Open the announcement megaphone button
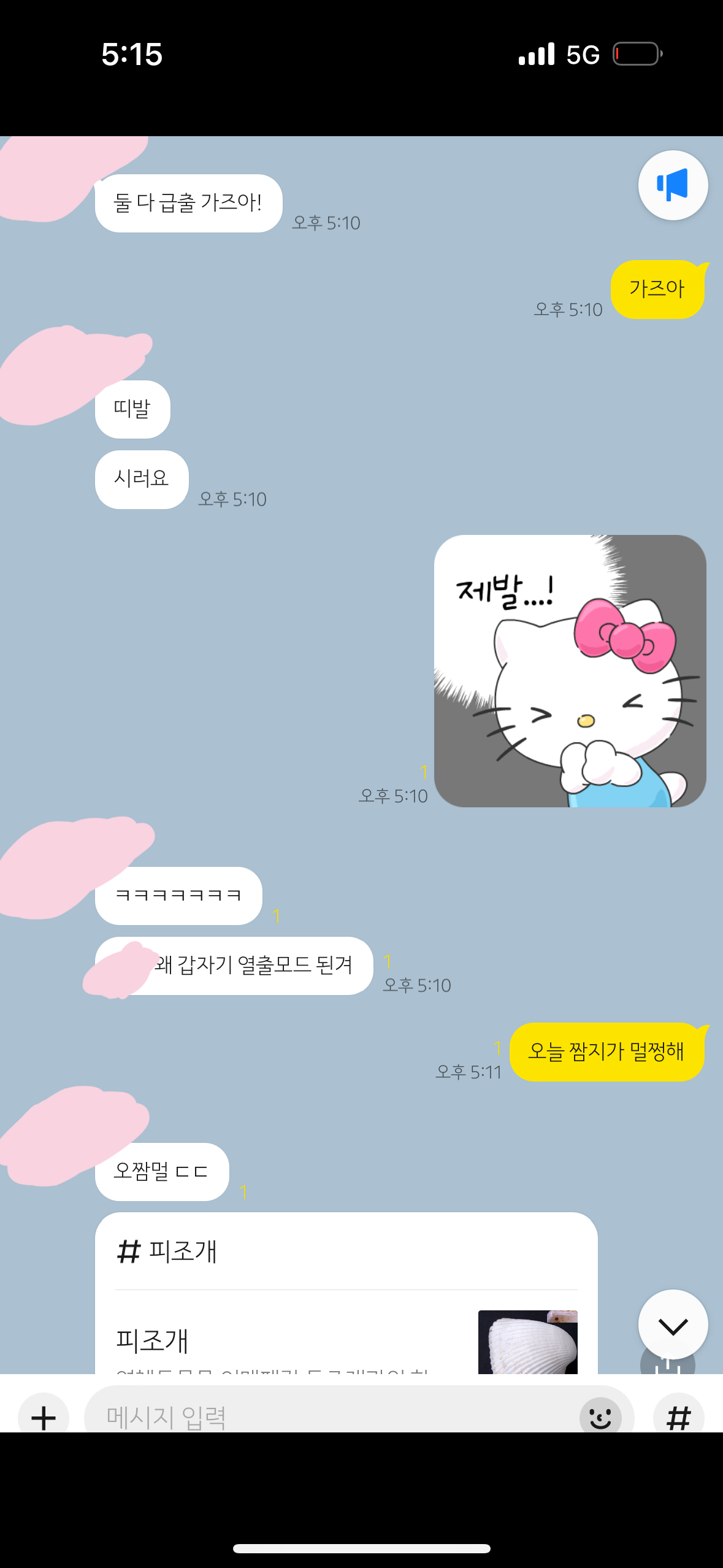 673,185
